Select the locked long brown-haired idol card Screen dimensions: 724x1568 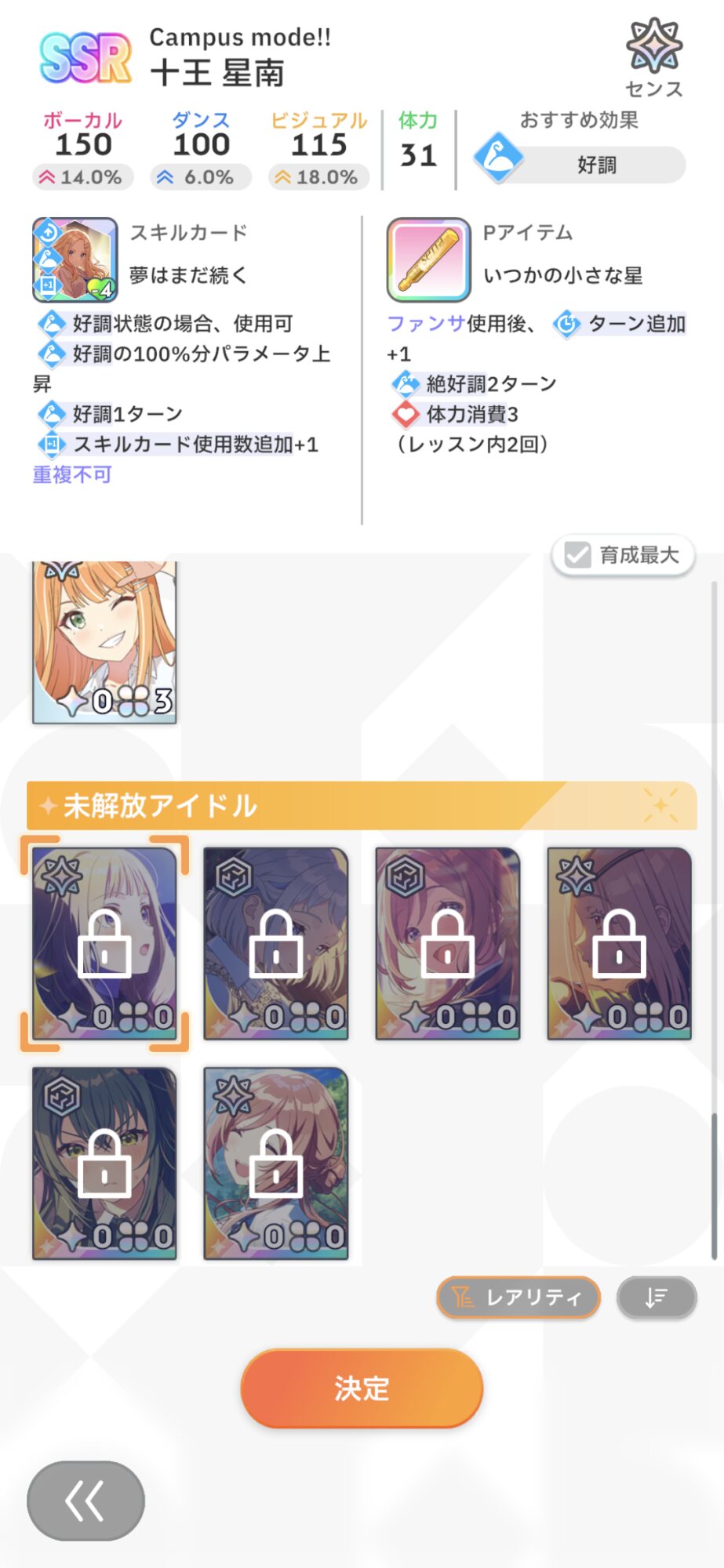[620, 943]
